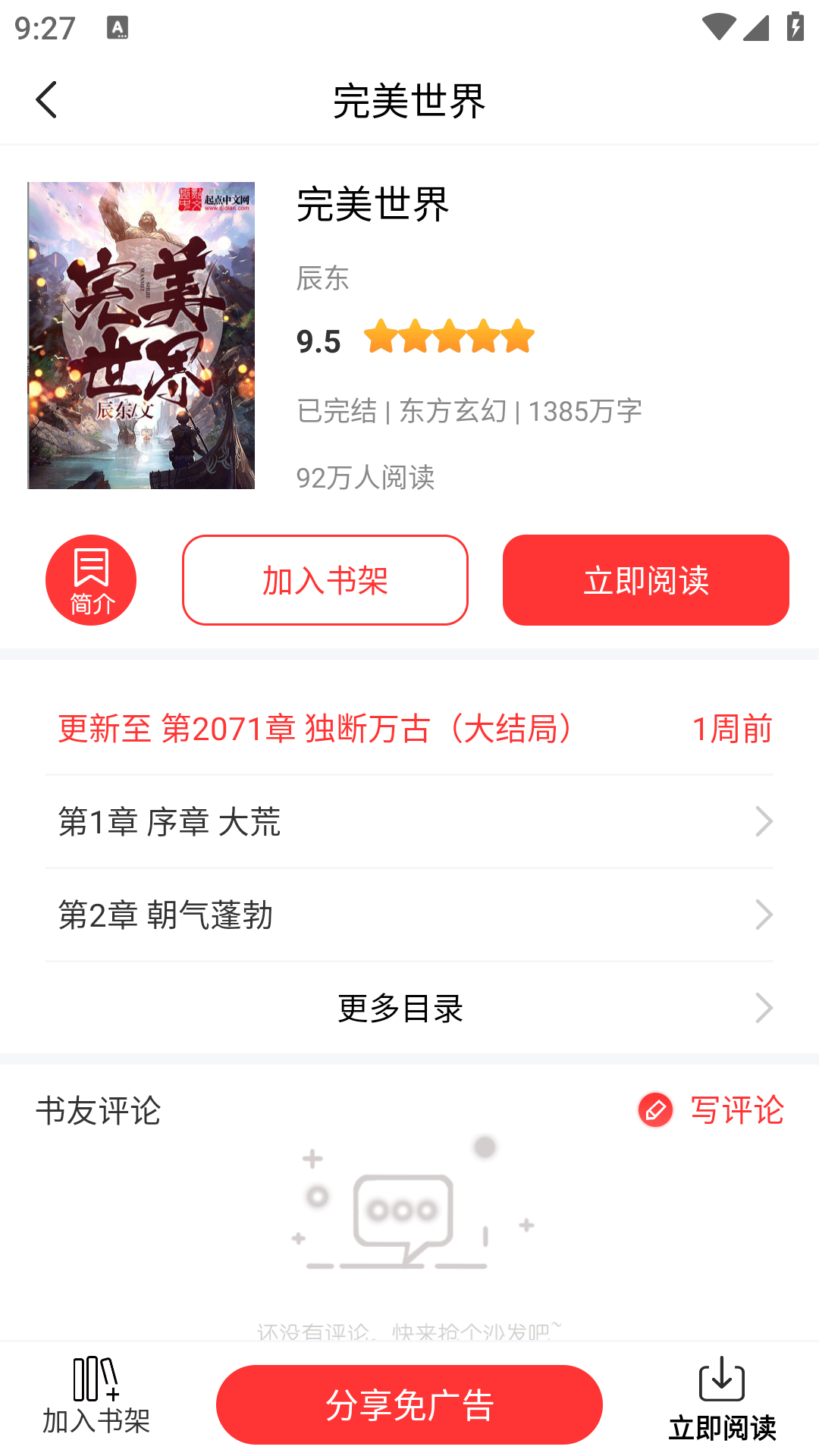This screenshot has width=819, height=1456.
Task: Write a review via 写评论
Action: (711, 1110)
